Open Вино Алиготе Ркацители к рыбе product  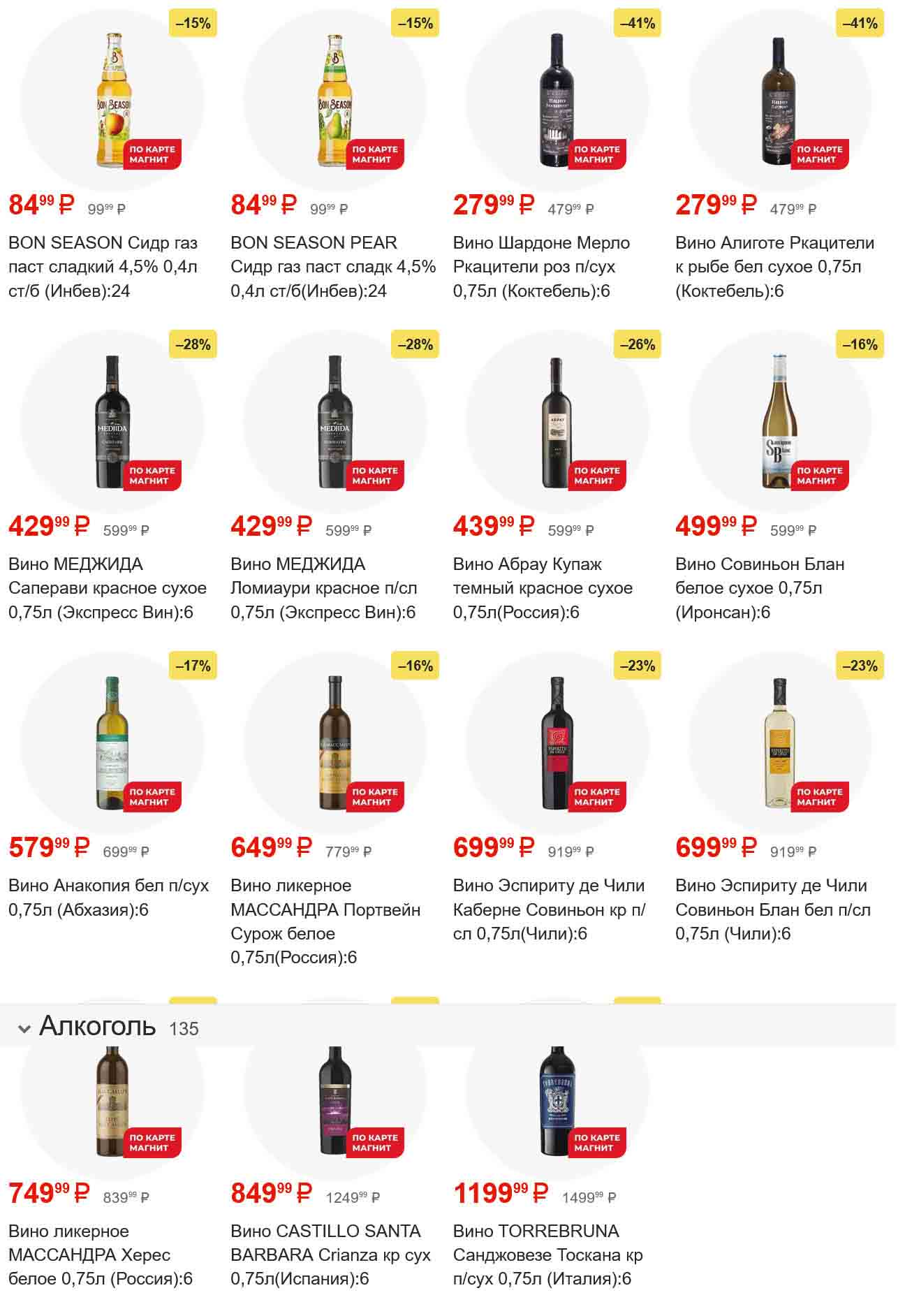779,102
